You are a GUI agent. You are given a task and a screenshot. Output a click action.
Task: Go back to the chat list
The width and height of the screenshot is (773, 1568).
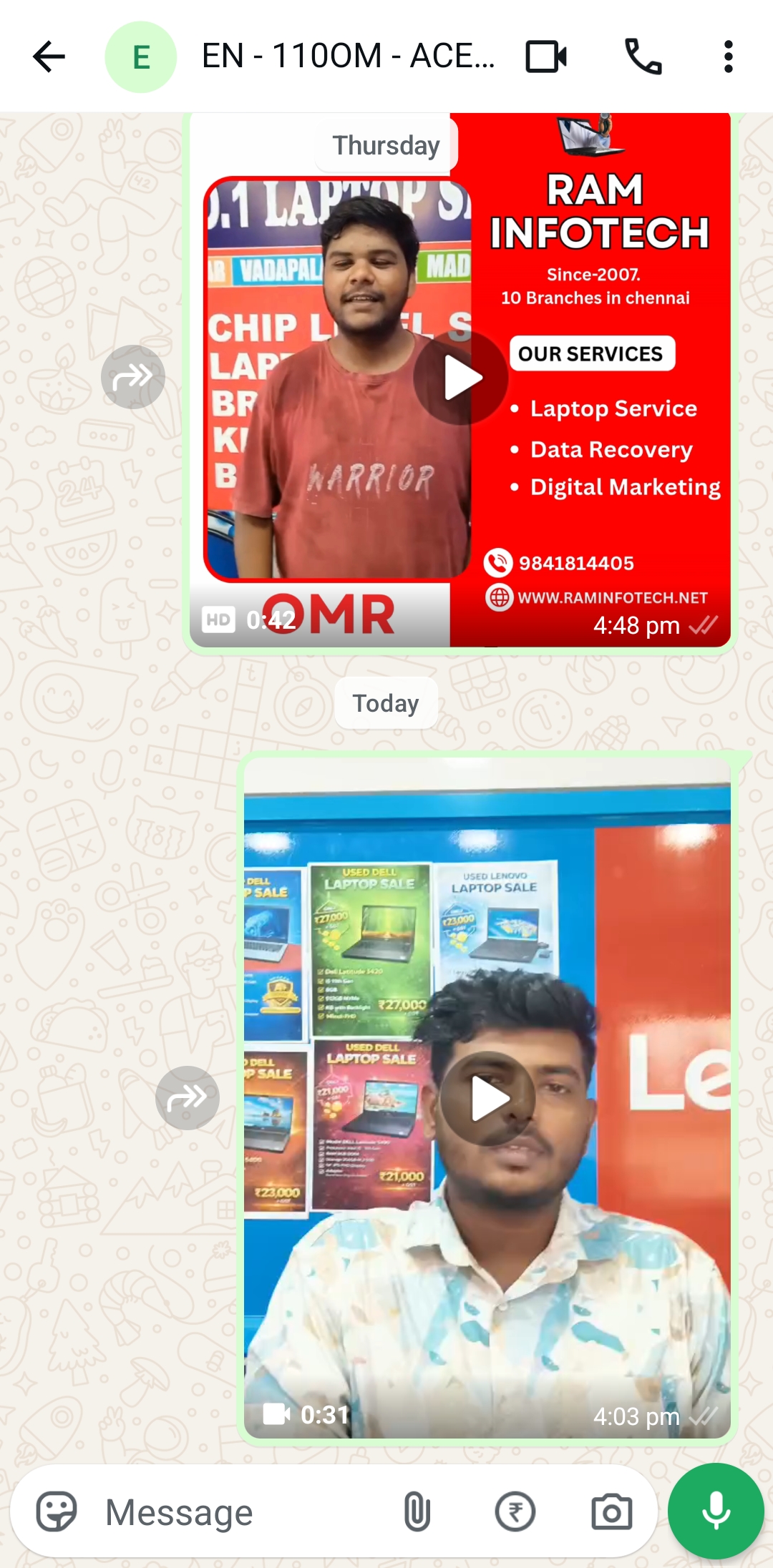49,57
